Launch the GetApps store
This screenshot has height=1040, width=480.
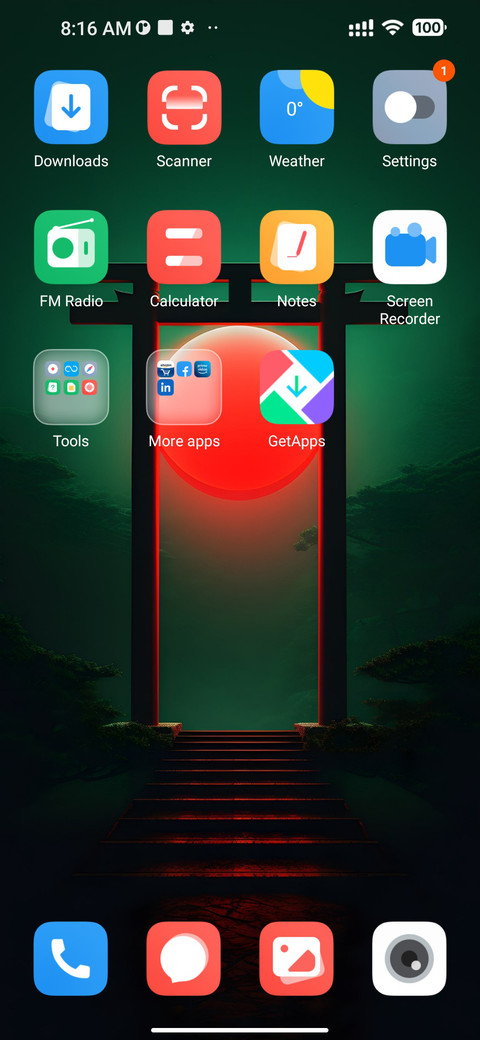click(297, 387)
